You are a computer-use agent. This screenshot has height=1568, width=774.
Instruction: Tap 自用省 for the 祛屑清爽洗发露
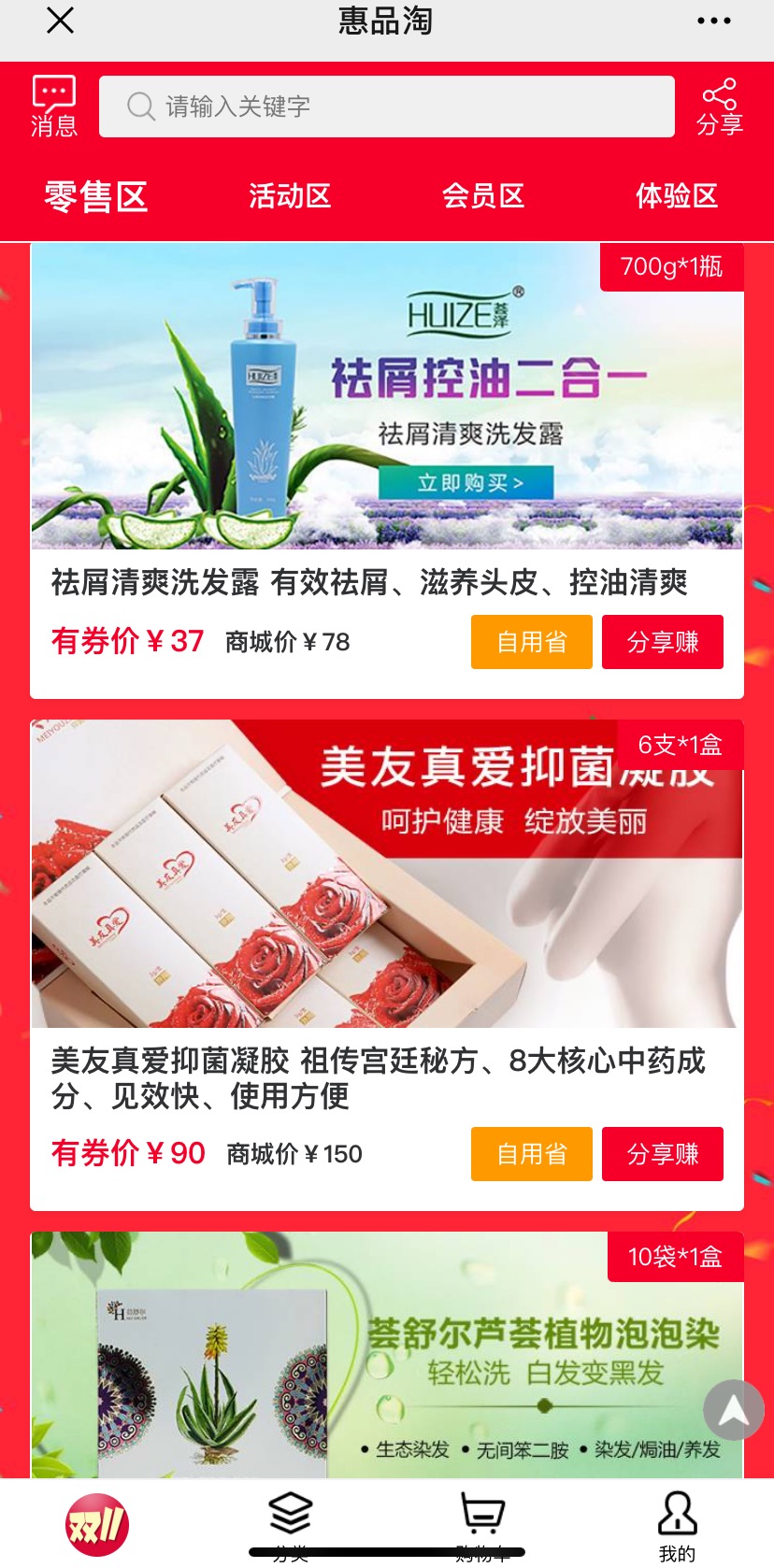531,642
